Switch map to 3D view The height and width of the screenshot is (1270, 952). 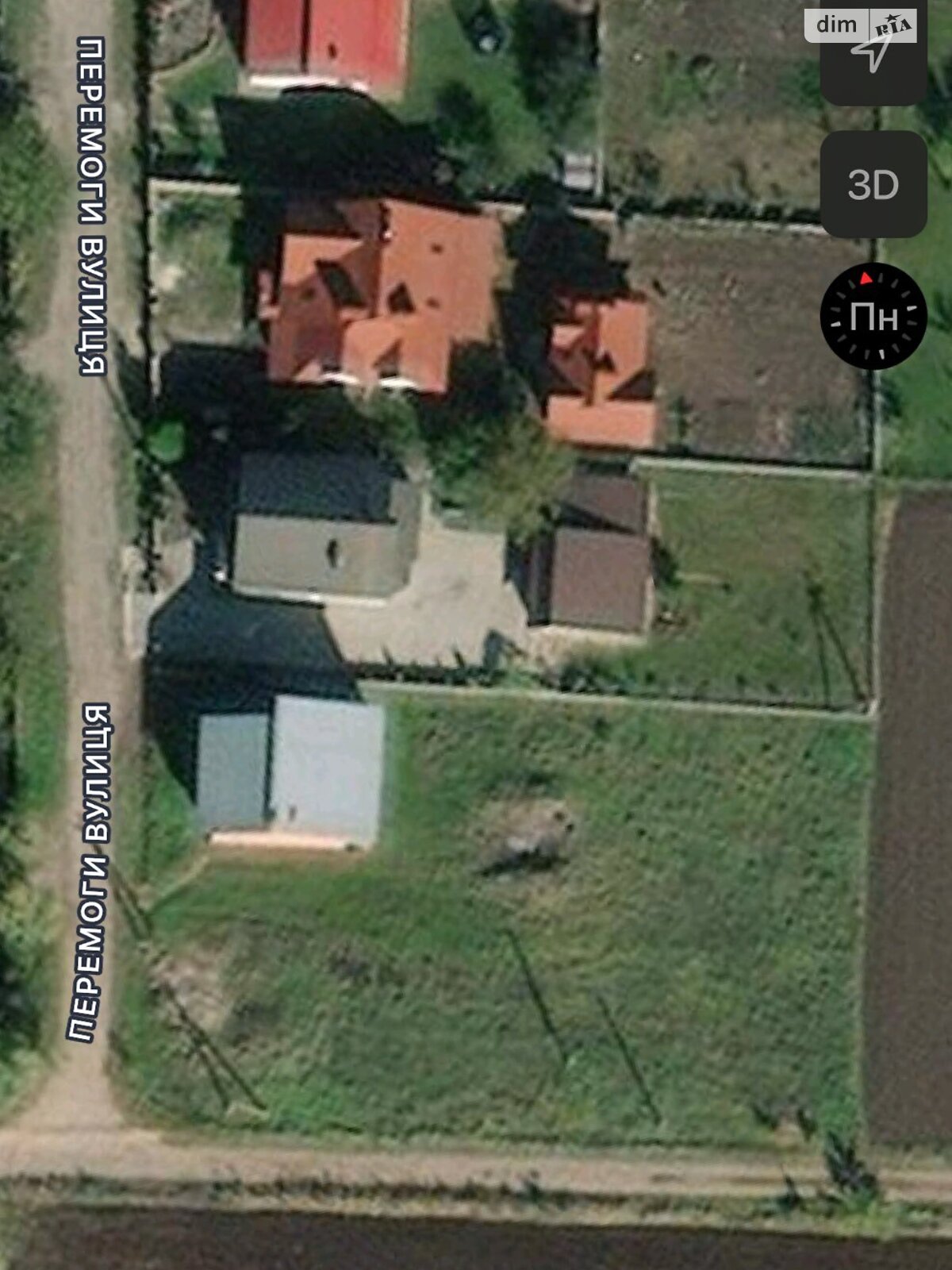[873, 185]
